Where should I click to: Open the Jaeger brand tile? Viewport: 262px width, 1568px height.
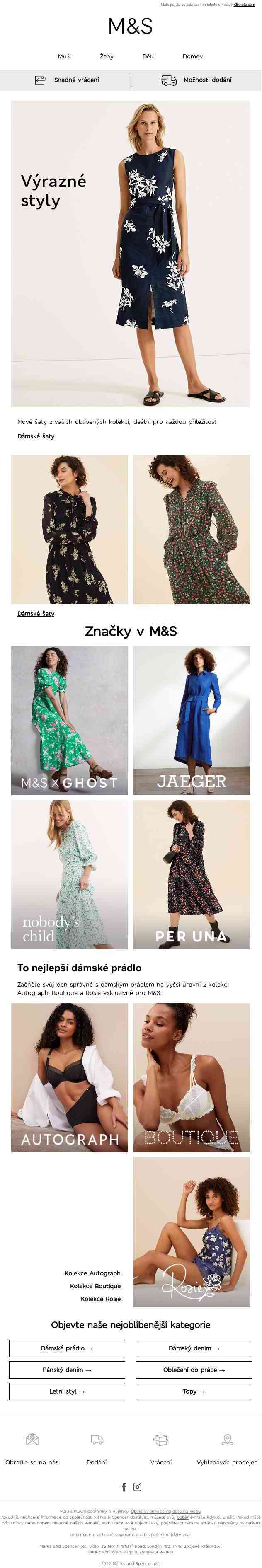point(192,720)
